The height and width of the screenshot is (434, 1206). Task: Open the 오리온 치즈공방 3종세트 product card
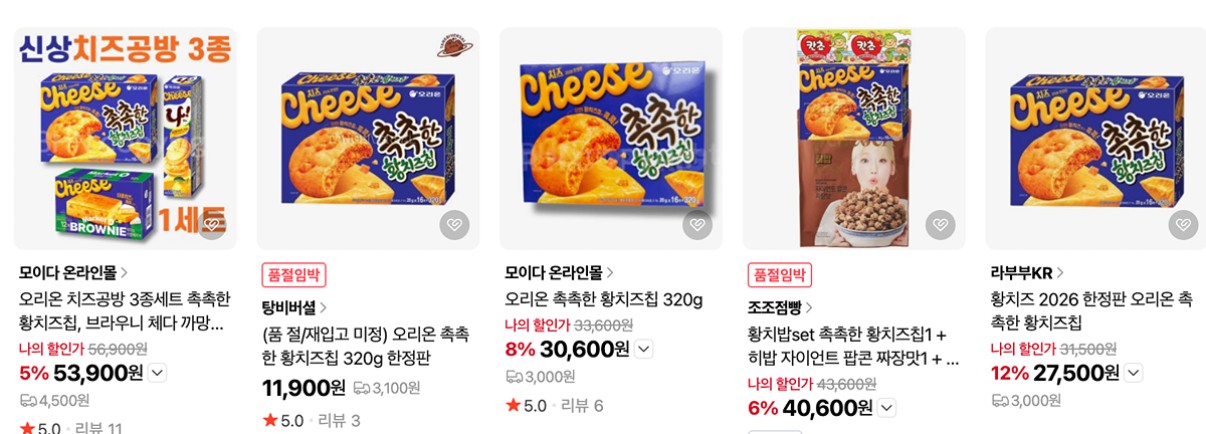125,311
